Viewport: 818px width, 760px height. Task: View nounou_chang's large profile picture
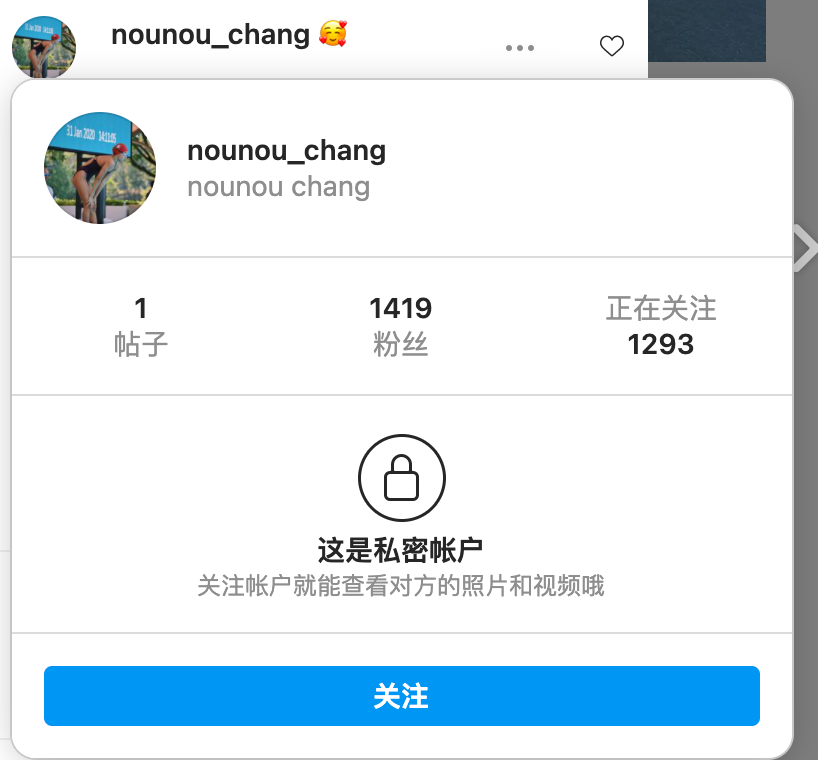click(100, 168)
